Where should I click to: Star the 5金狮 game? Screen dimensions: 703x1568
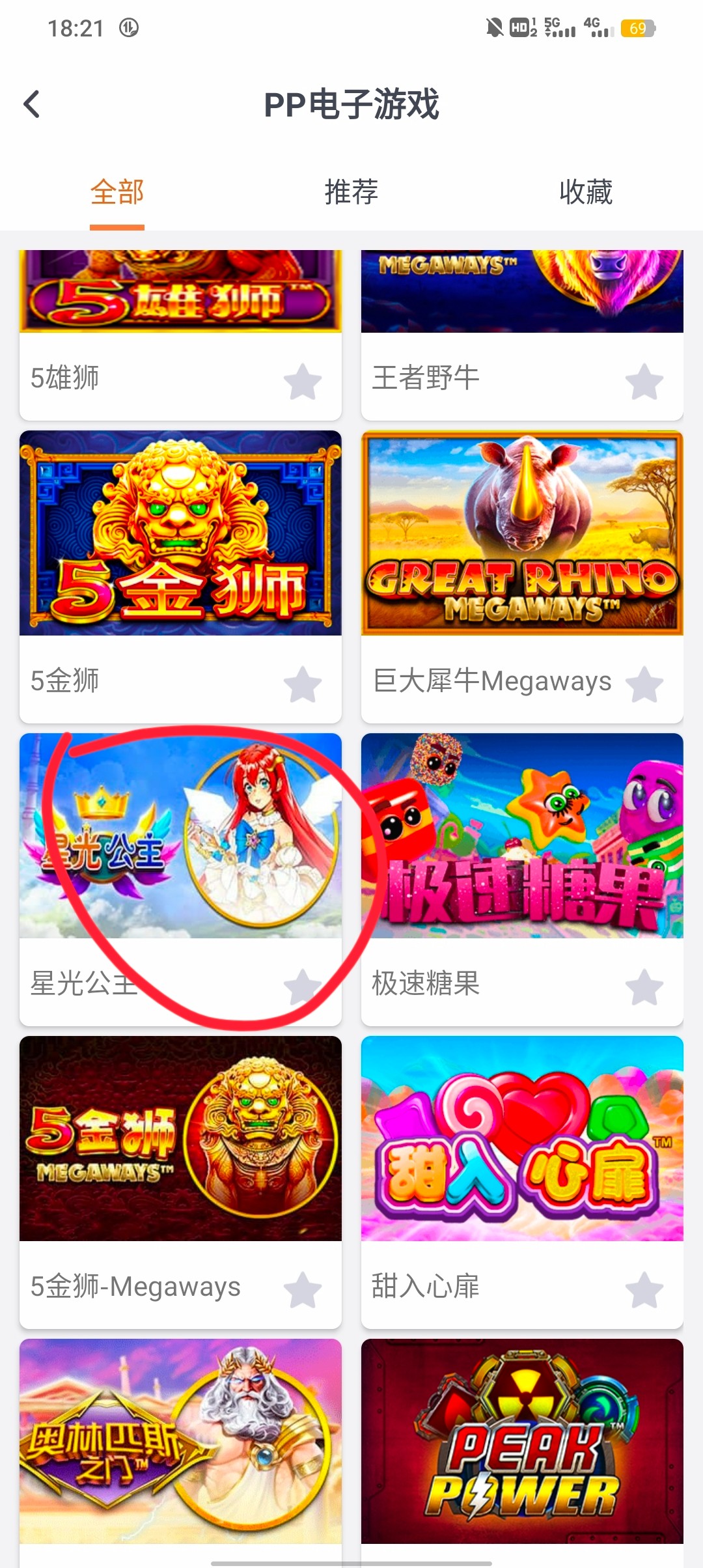click(303, 684)
